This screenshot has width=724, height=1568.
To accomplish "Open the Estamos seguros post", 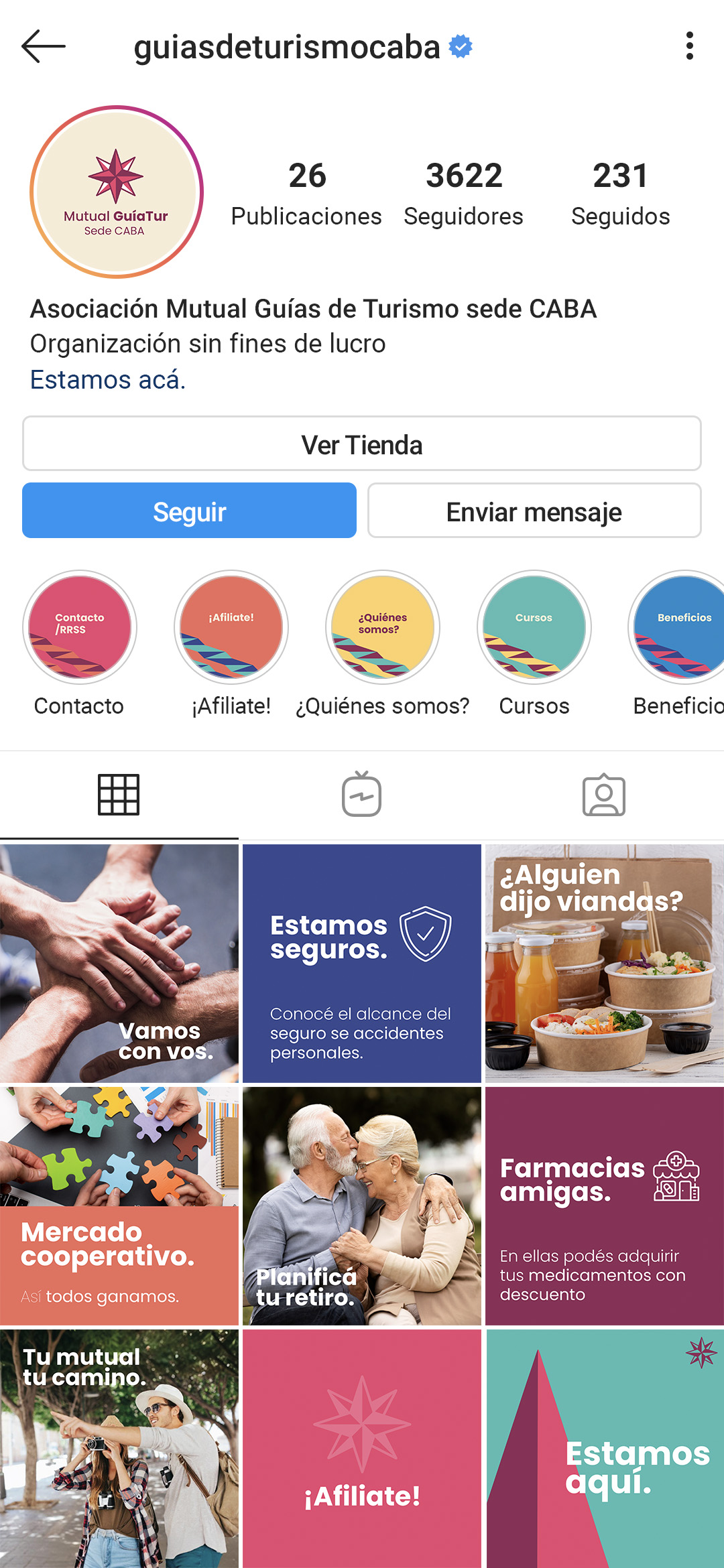I will click(362, 964).
